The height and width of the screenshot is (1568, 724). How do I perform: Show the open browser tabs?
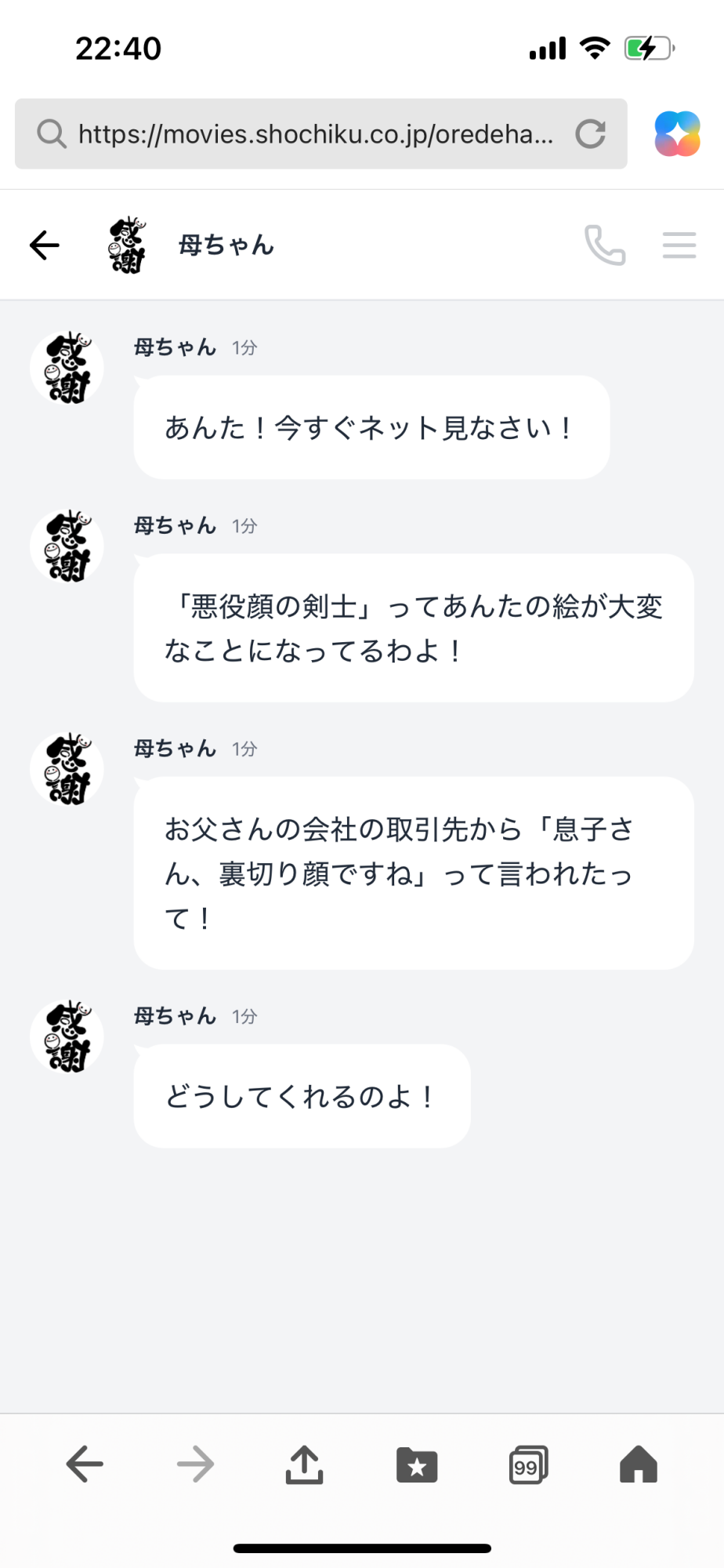coord(528,1464)
